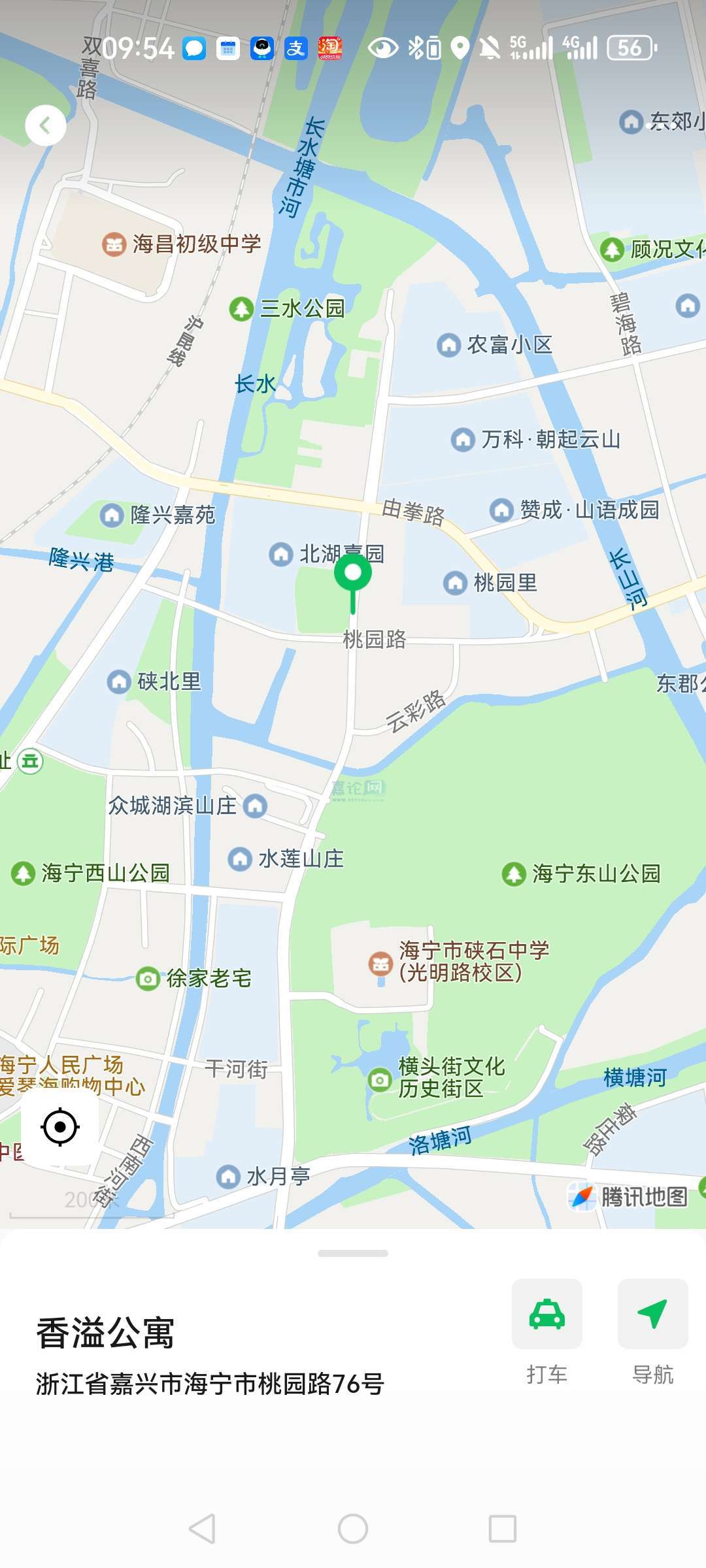The image size is (706, 1568).
Task: Tap the green location pin at 香溢公寓
Action: coord(353,575)
